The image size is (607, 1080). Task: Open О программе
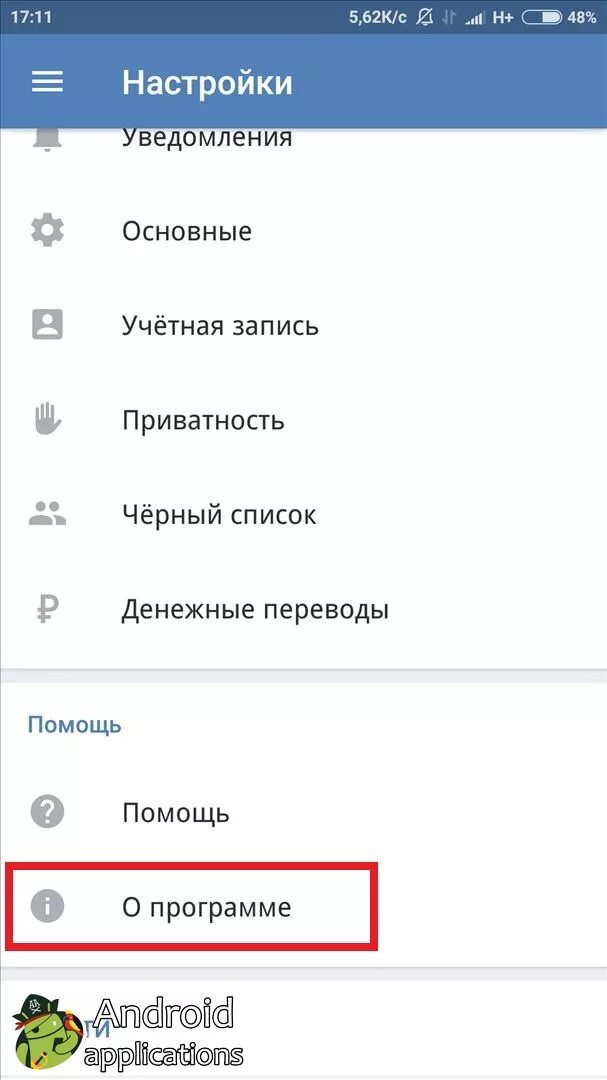206,907
